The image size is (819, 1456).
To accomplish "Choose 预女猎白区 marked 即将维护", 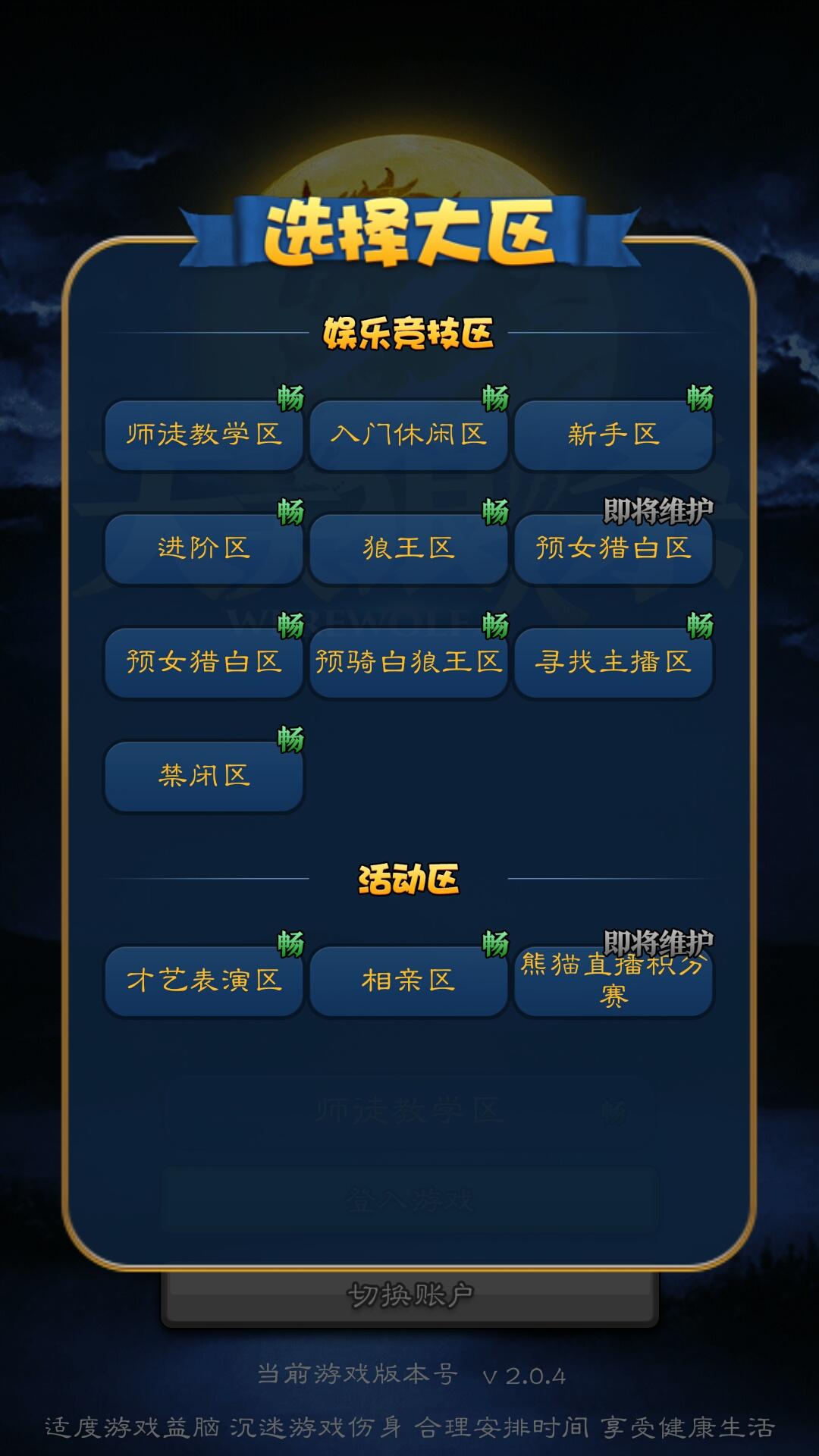I will pyautogui.click(x=613, y=548).
